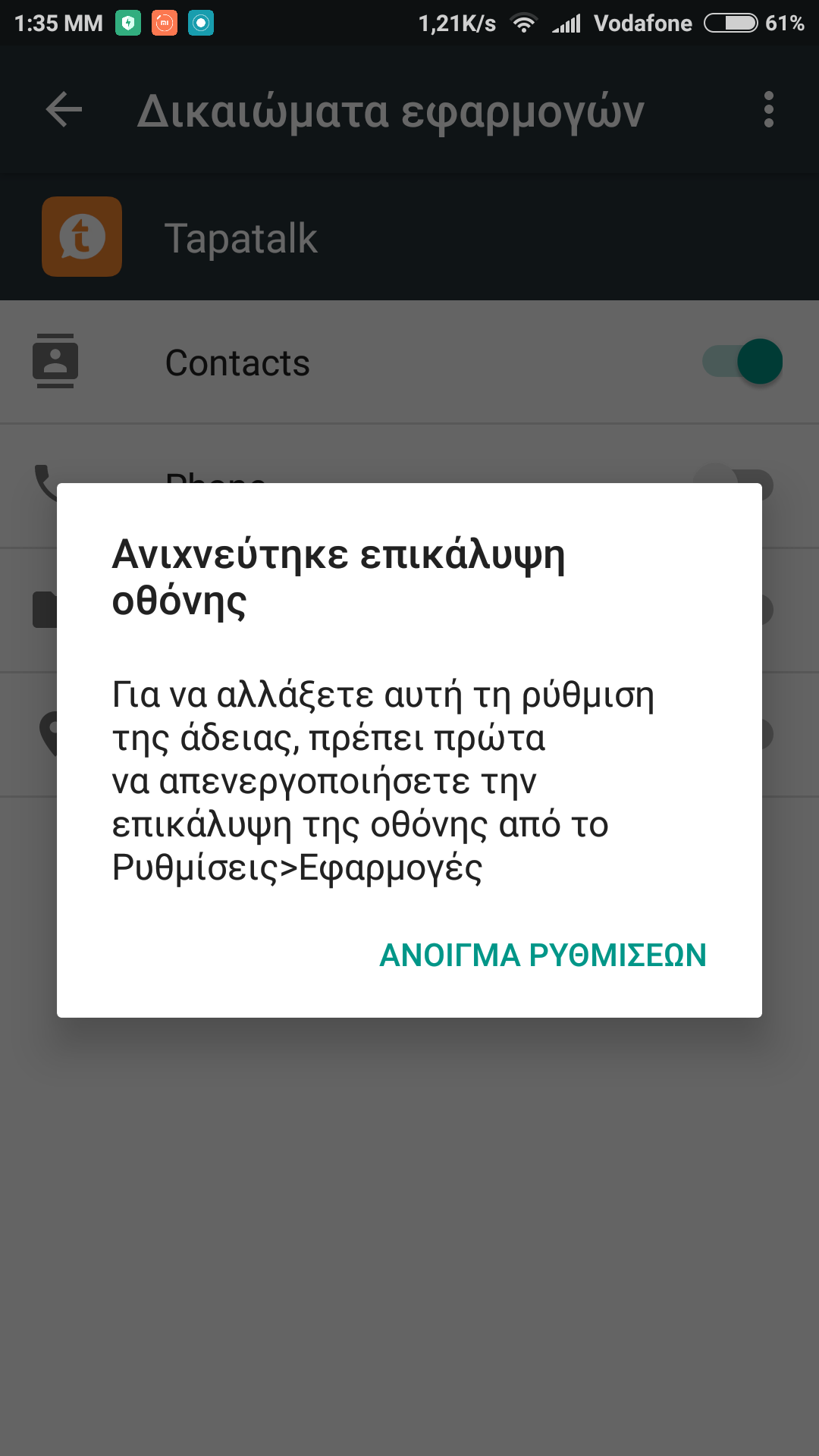Toggle the Contacts permission switch
819x1456 pixels.
pyautogui.click(x=742, y=362)
